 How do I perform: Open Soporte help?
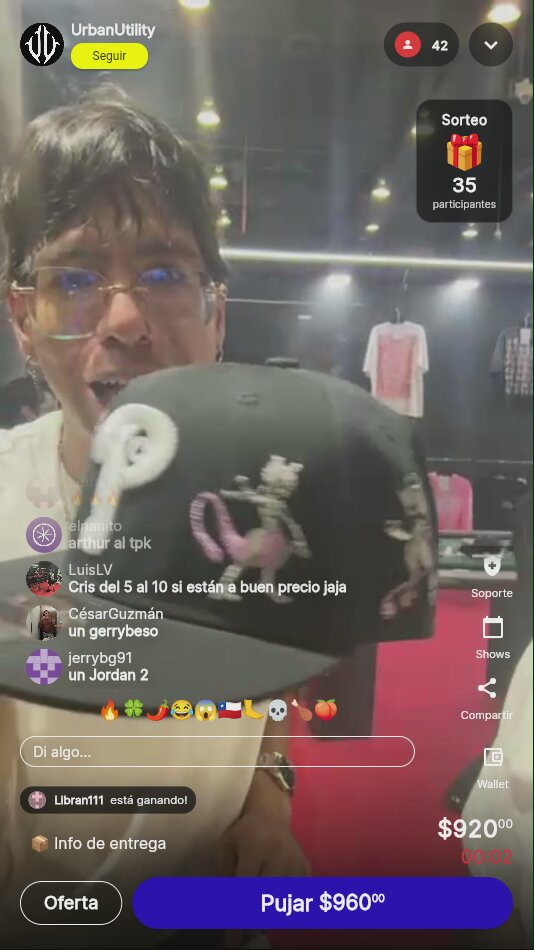tap(492, 577)
